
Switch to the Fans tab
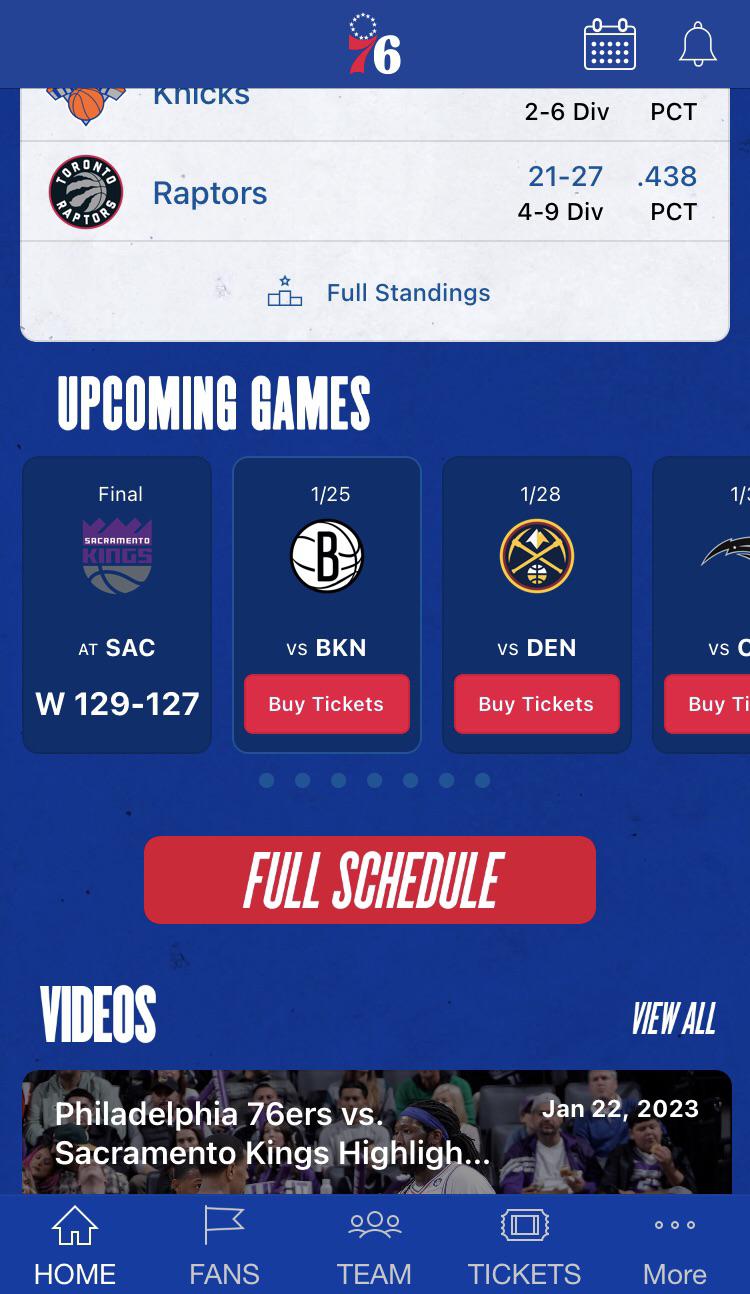click(224, 1246)
